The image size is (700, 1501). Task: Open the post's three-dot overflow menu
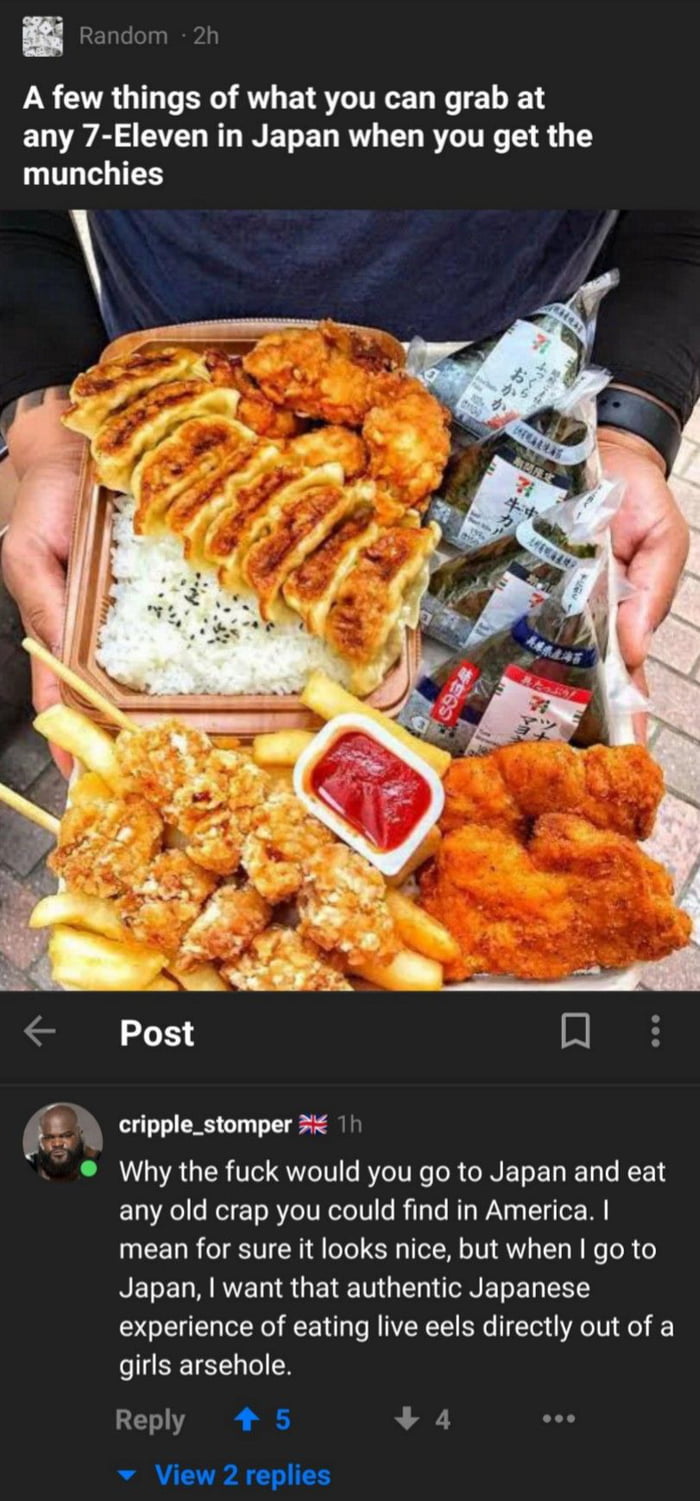click(655, 1032)
